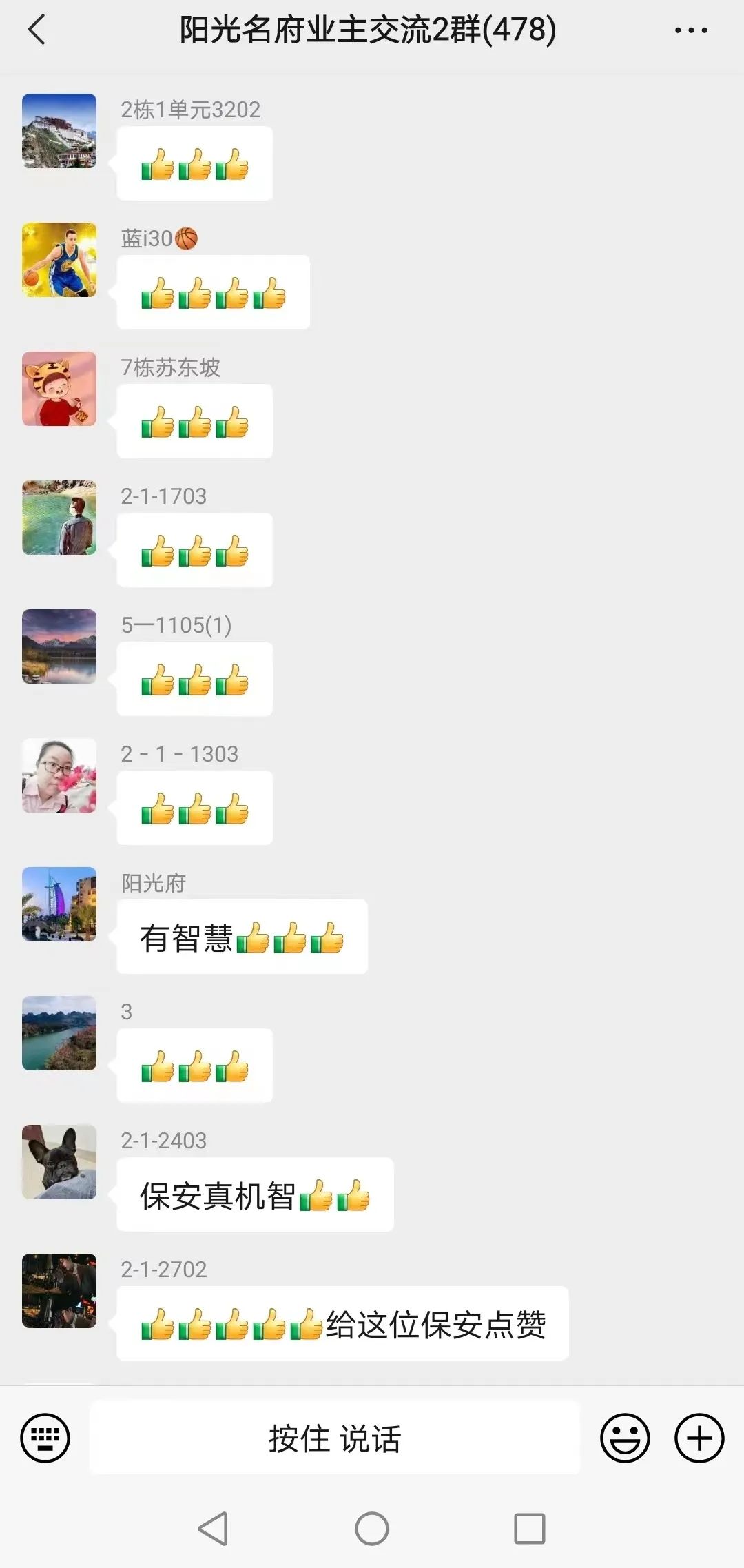
Task: Open the emoji sticker panel
Action: coord(625,1438)
